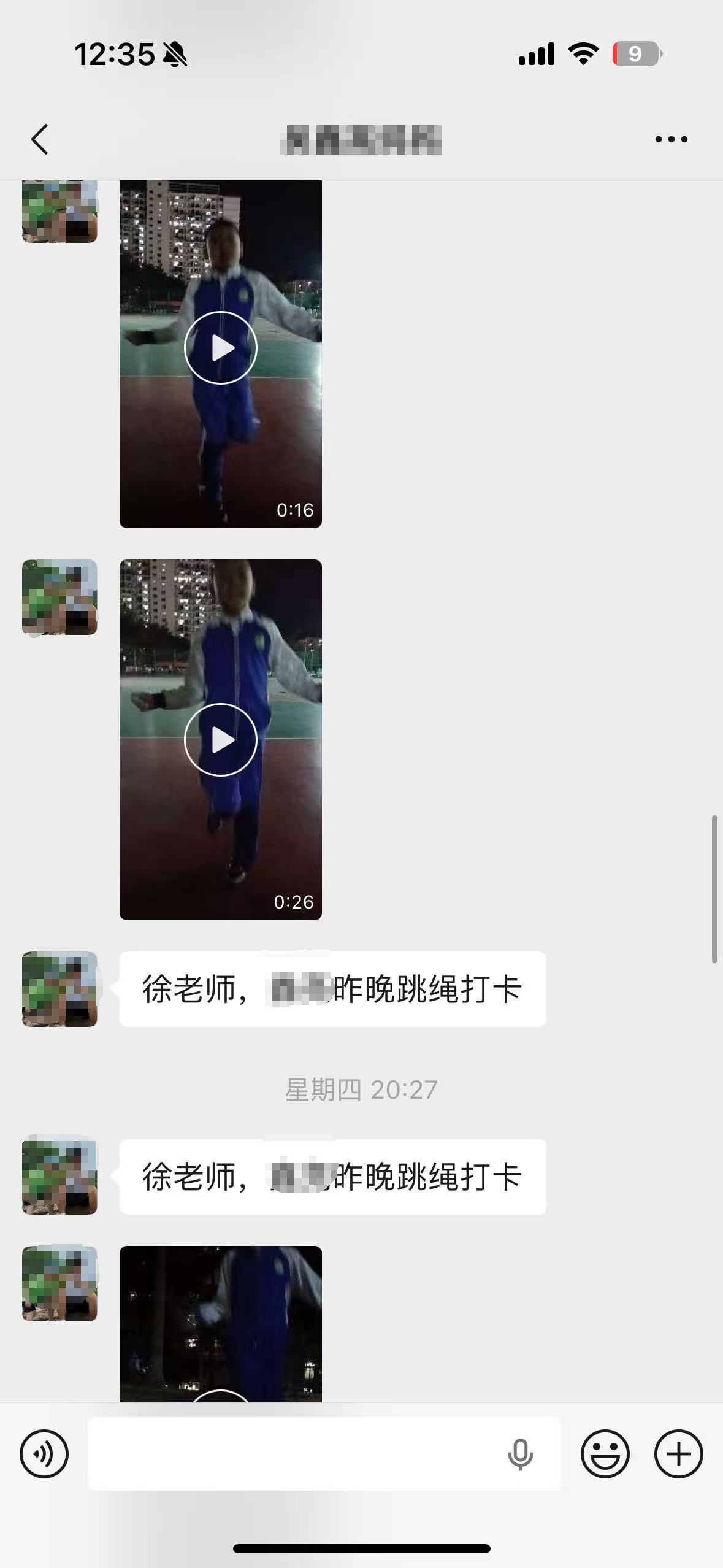Open the chat info overflow menu
Image resolution: width=723 pixels, height=1568 pixels.
pos(671,139)
